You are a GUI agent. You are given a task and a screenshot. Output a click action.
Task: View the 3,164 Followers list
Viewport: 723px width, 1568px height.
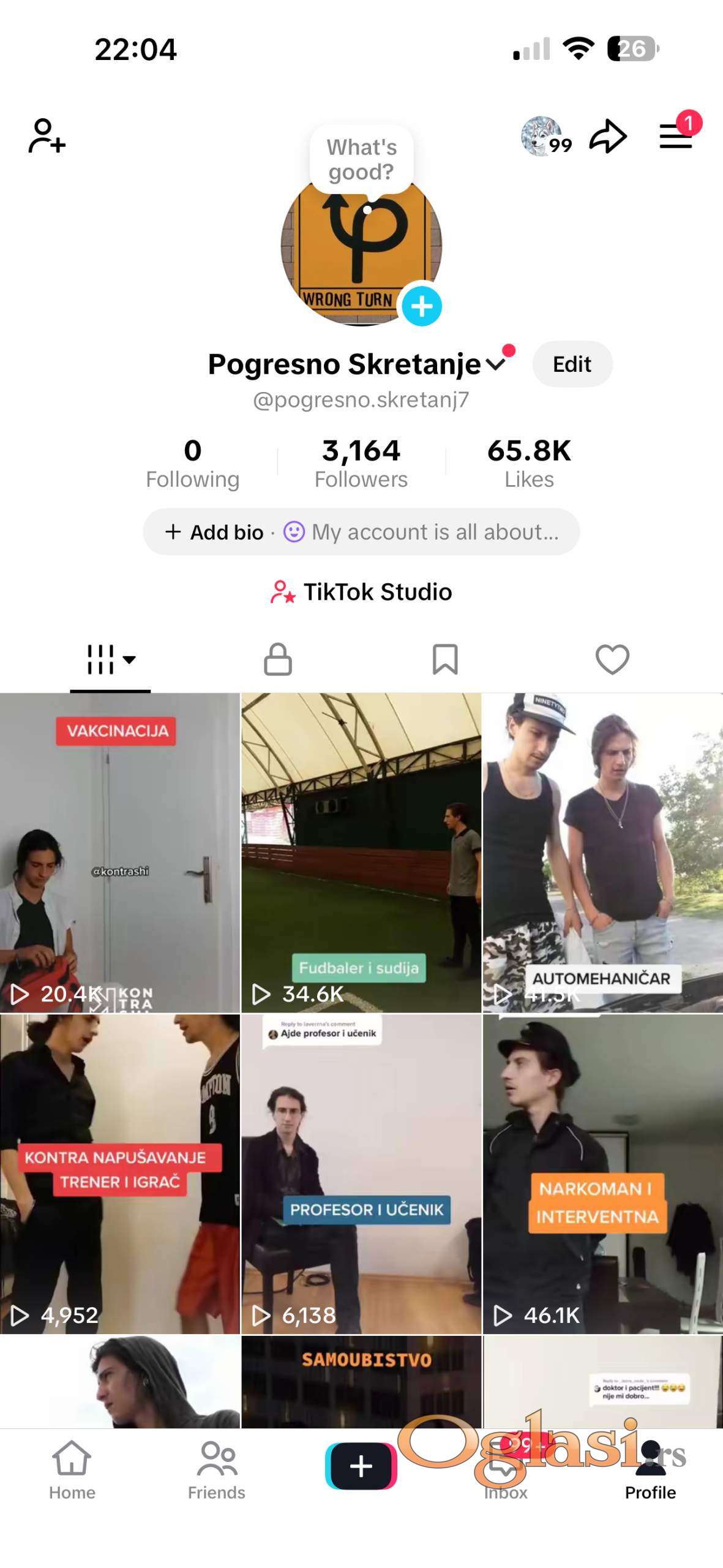pos(361,463)
